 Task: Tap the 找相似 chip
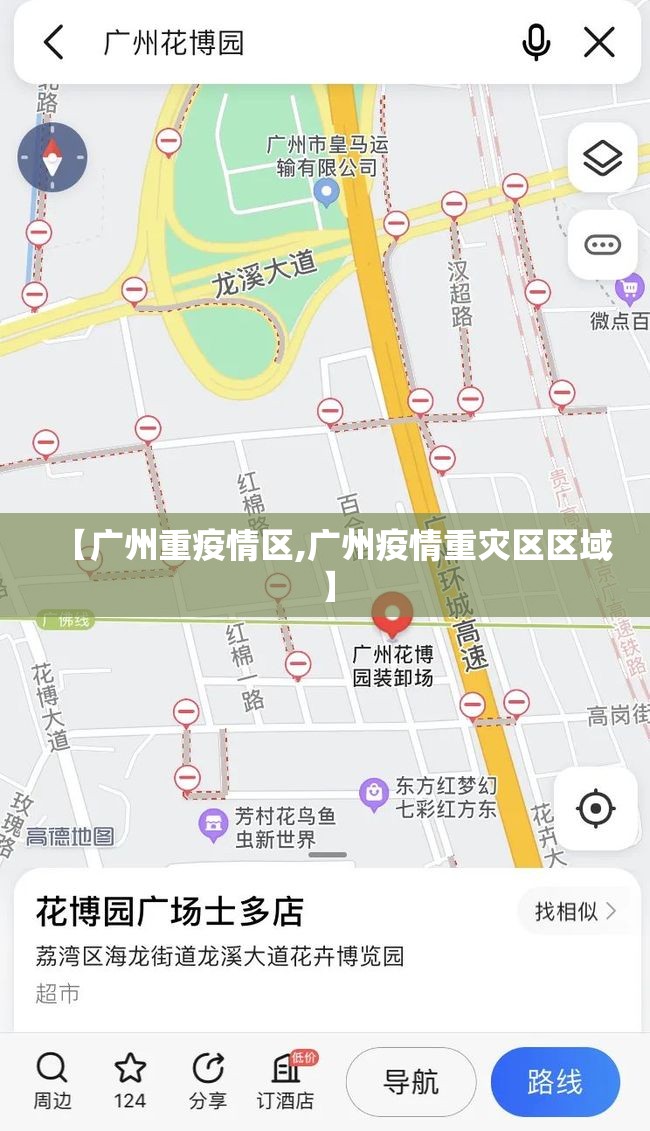(576, 911)
